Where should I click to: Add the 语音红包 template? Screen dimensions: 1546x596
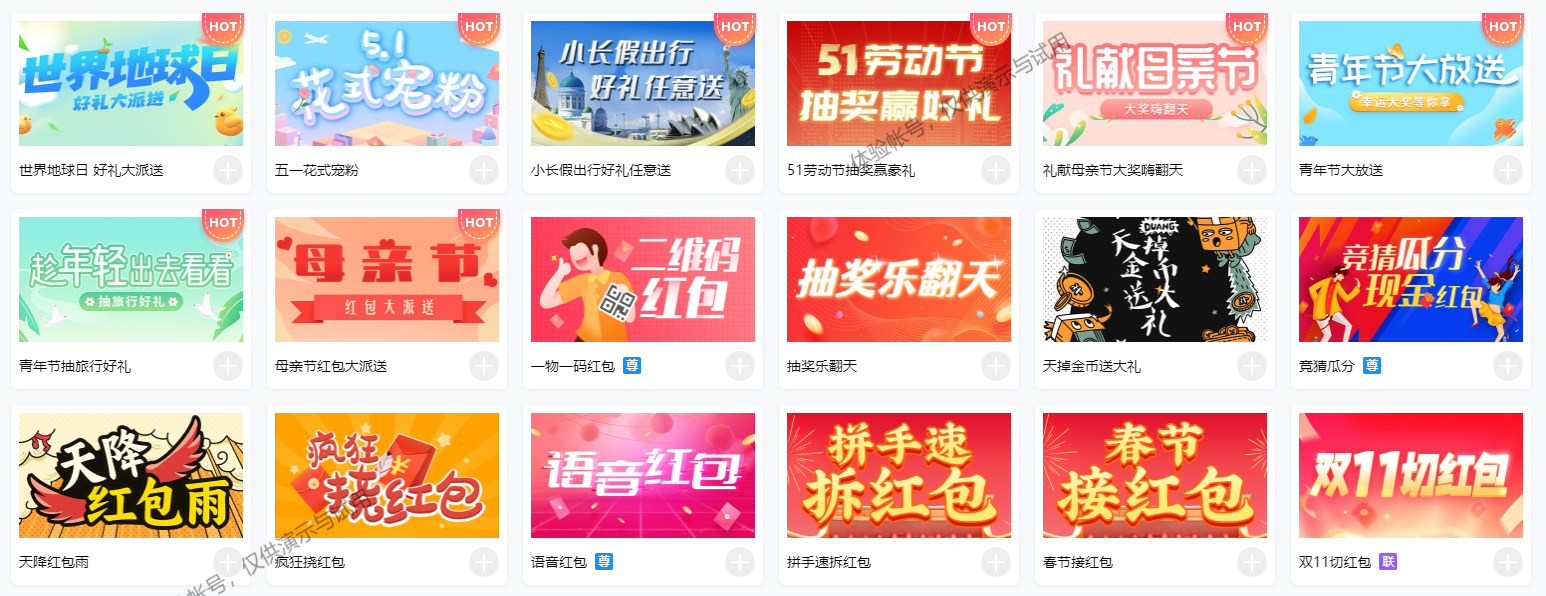point(740,562)
